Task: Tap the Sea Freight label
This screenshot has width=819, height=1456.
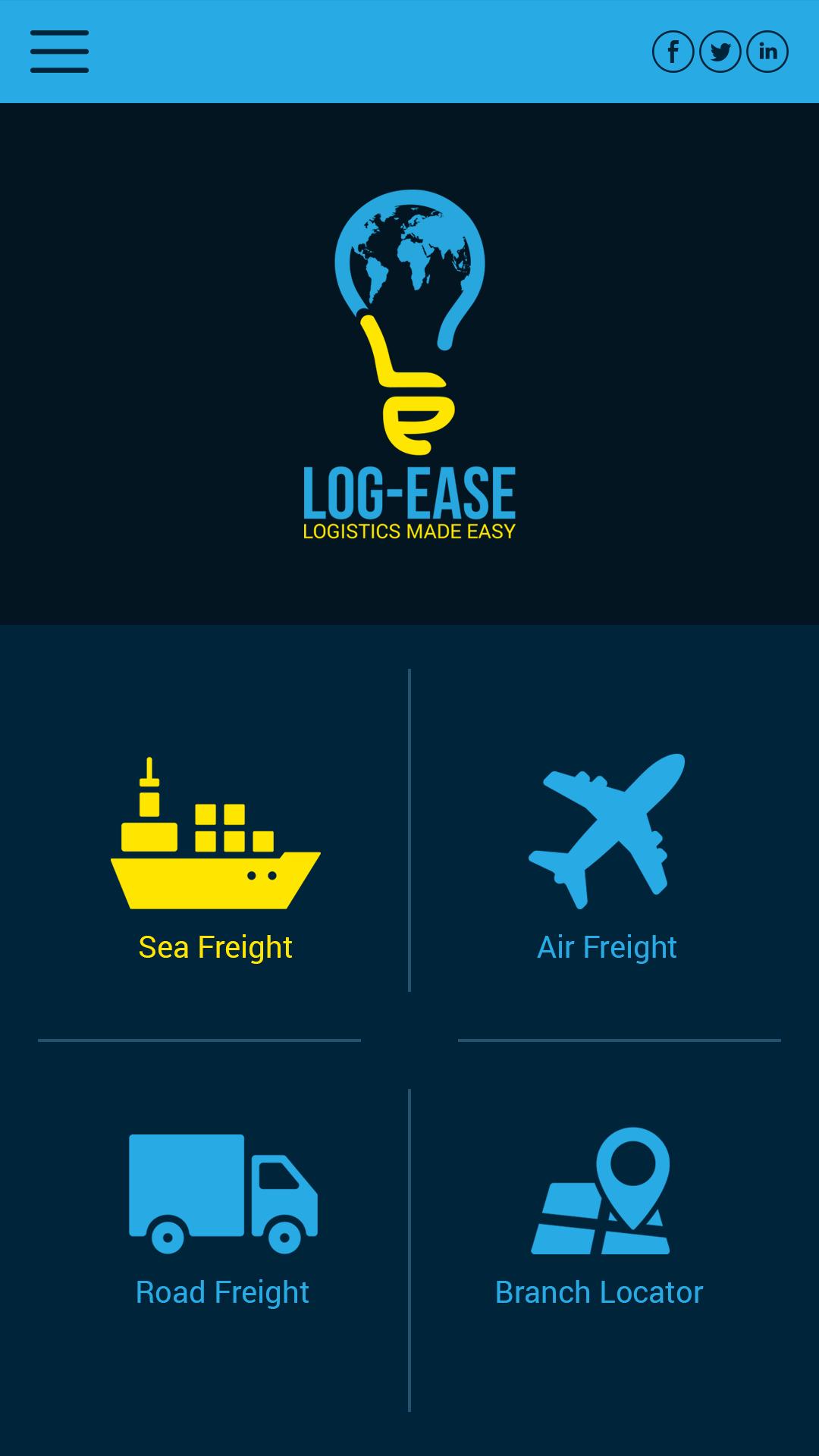Action: [215, 946]
